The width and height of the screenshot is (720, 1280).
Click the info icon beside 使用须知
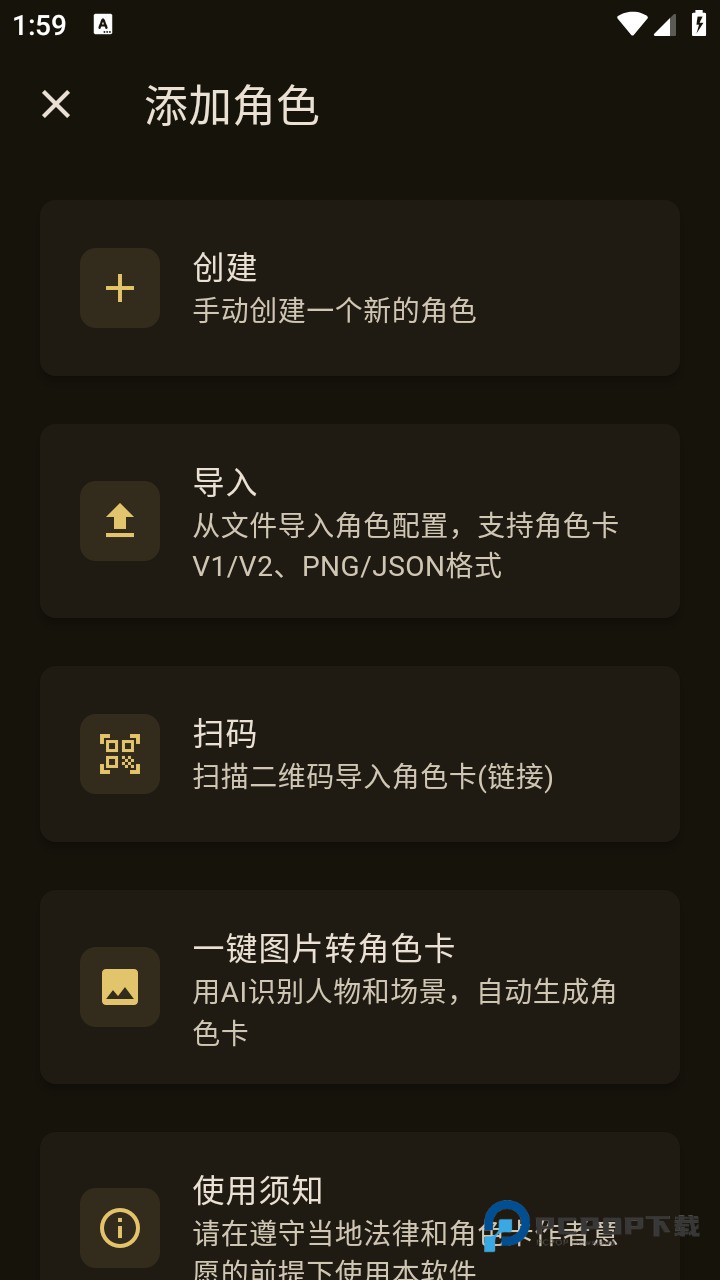tap(119, 1228)
